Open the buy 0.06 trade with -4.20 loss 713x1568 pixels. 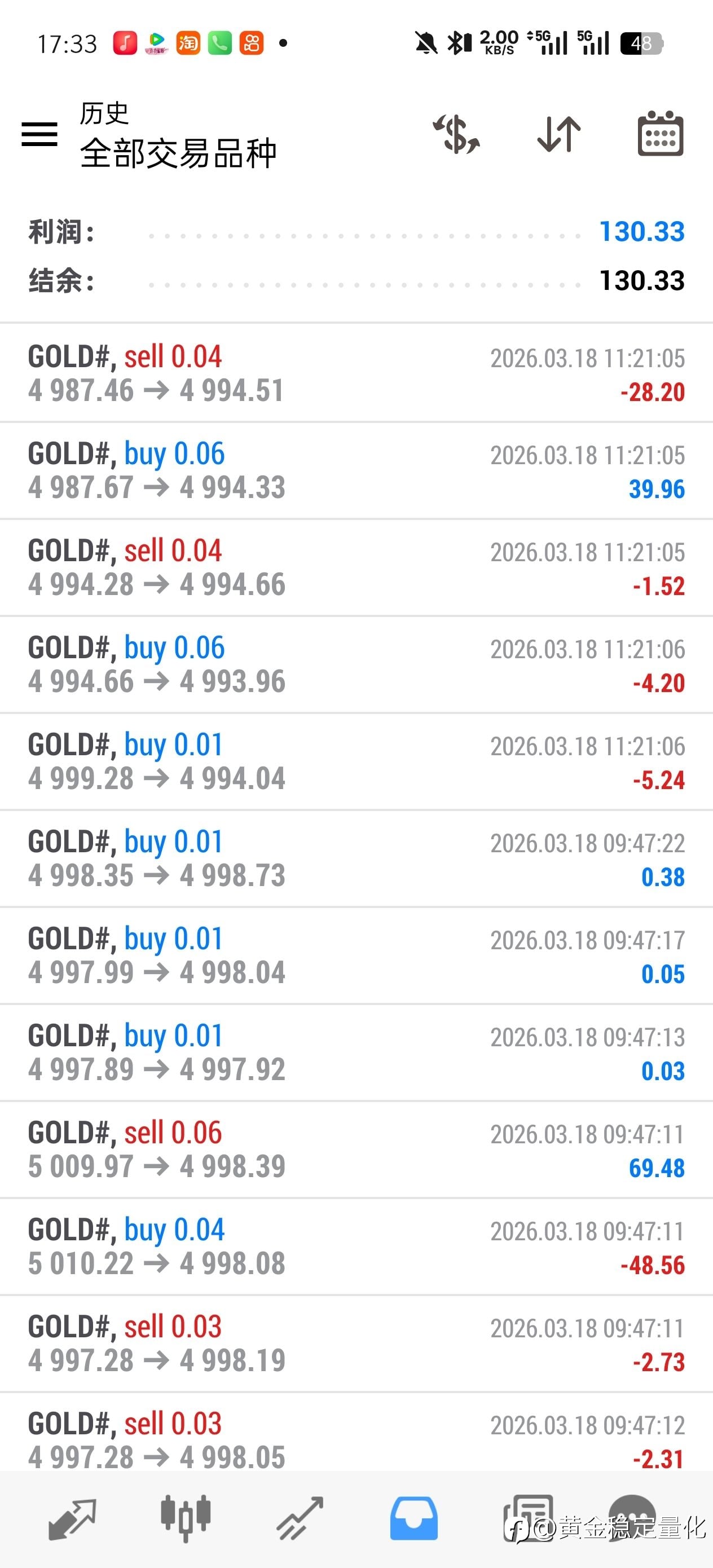356,664
